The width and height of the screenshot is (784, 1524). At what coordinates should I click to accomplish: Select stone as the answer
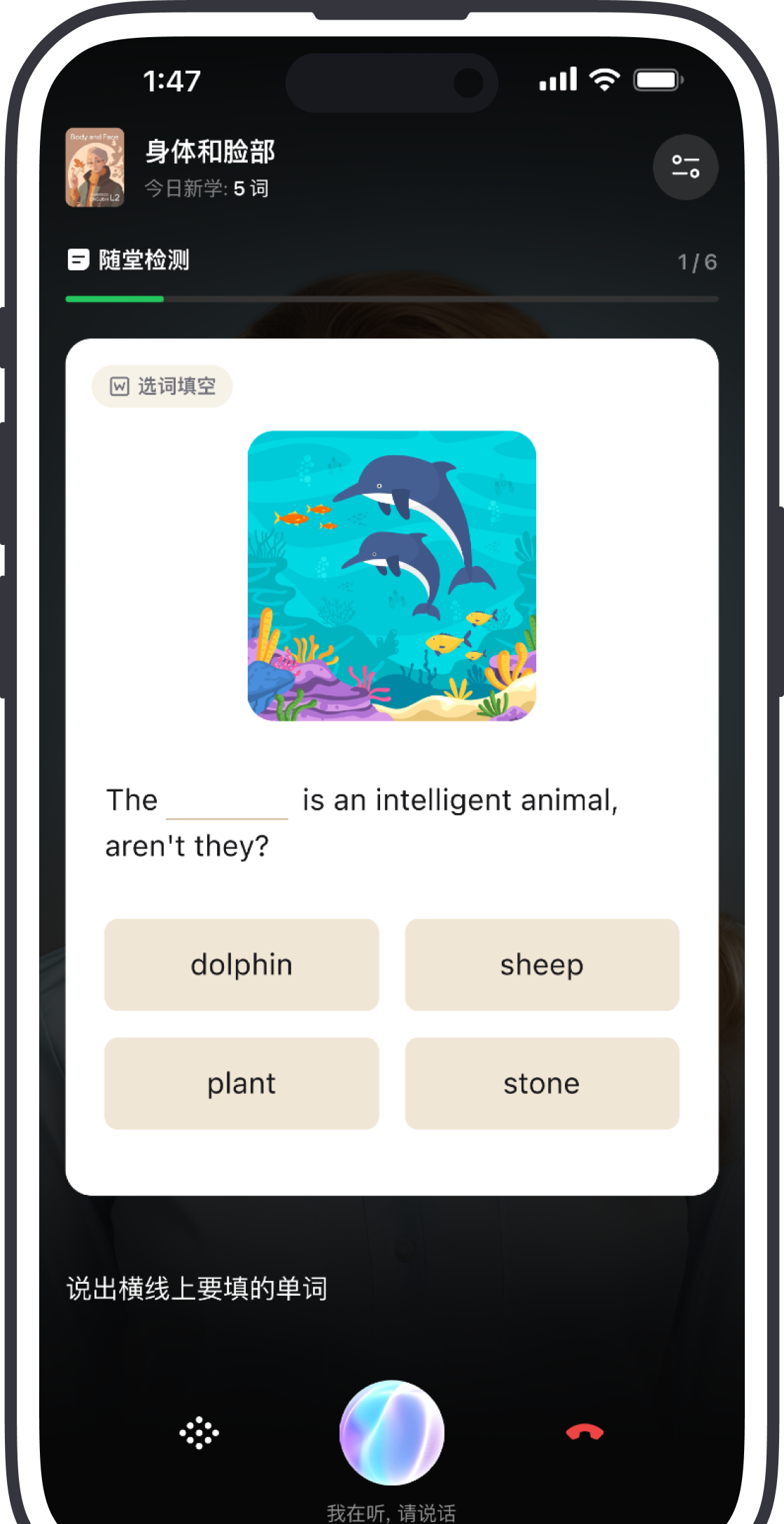(x=542, y=1083)
